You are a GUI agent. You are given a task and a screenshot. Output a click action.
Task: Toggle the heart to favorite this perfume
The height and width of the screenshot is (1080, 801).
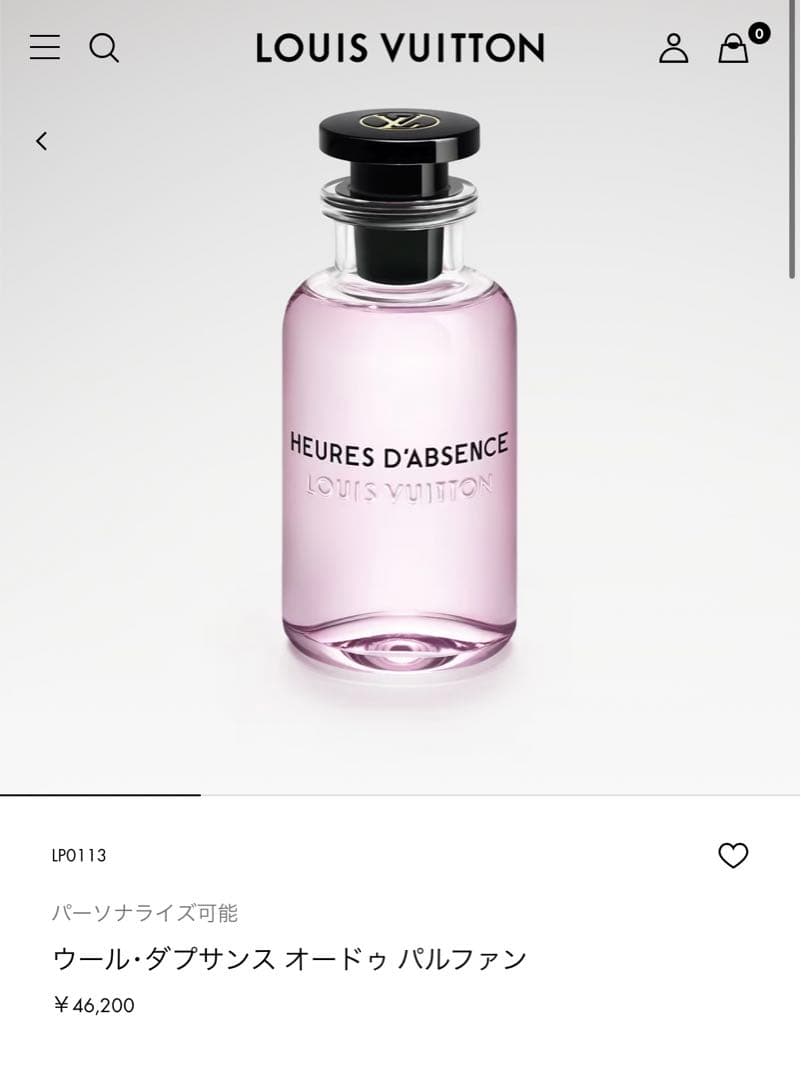pos(735,855)
